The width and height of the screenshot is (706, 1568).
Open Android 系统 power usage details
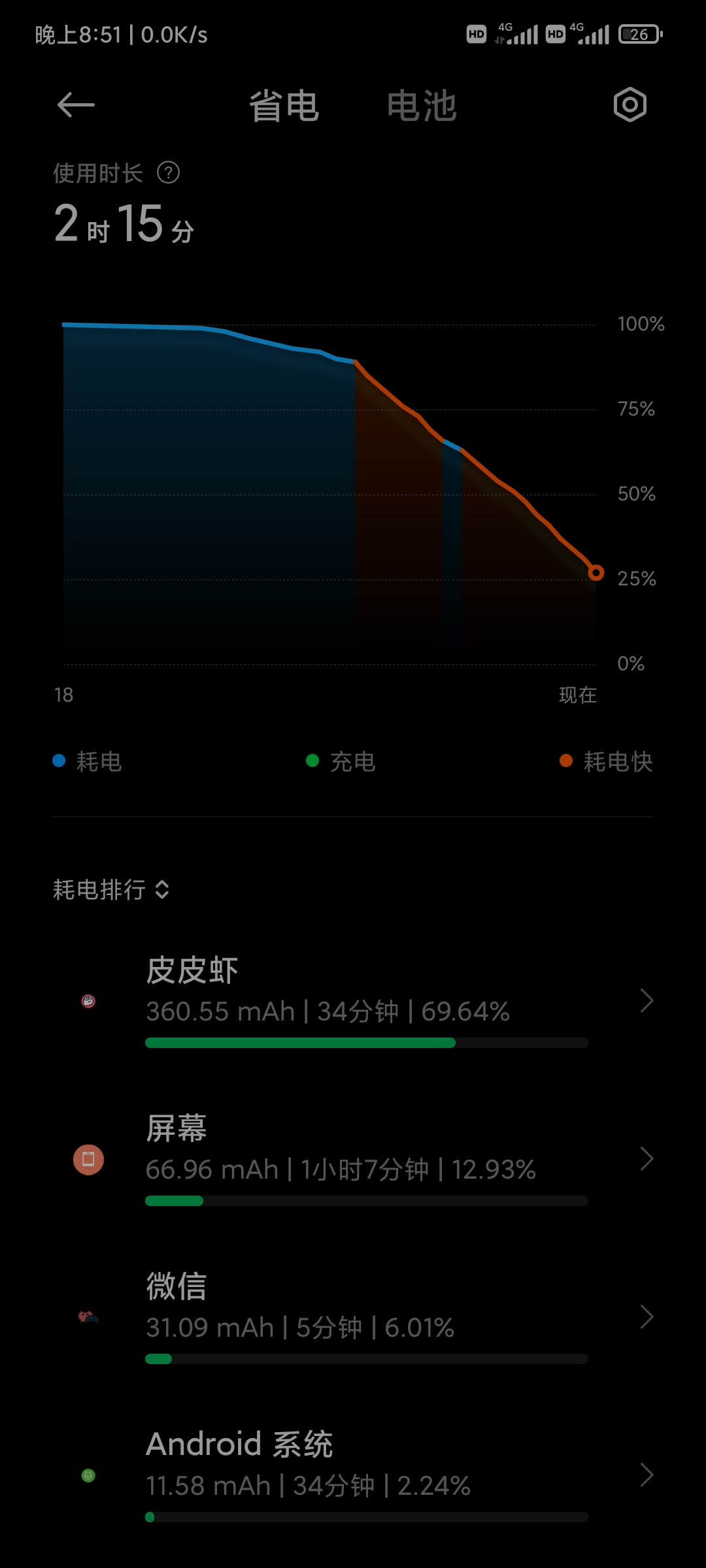pos(366,1474)
